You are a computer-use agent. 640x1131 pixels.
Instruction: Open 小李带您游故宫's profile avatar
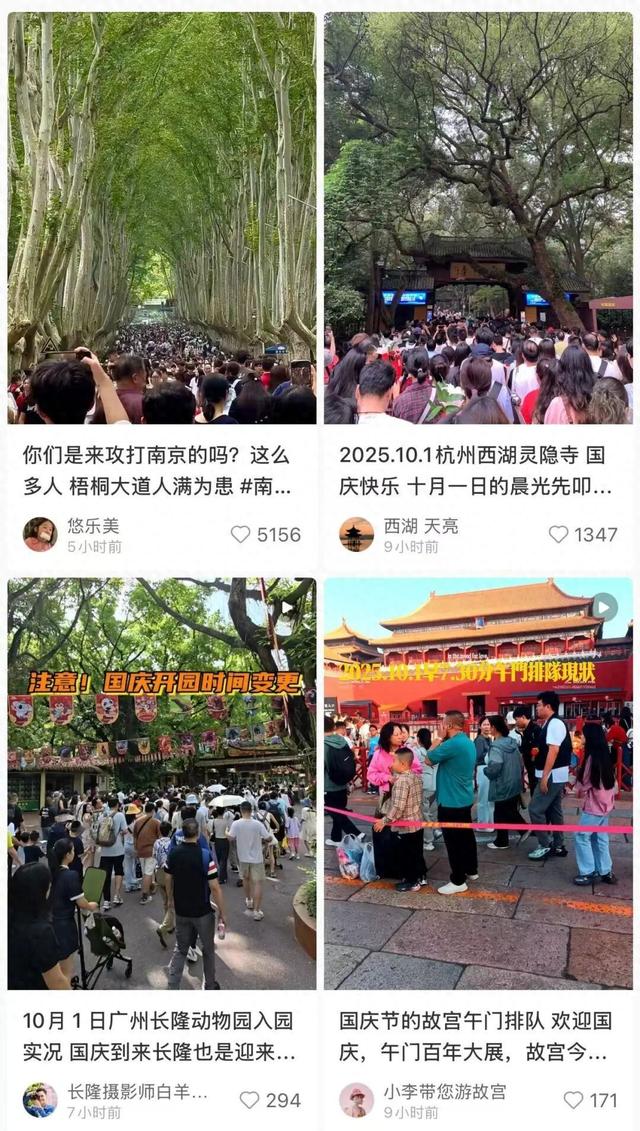[357, 1100]
